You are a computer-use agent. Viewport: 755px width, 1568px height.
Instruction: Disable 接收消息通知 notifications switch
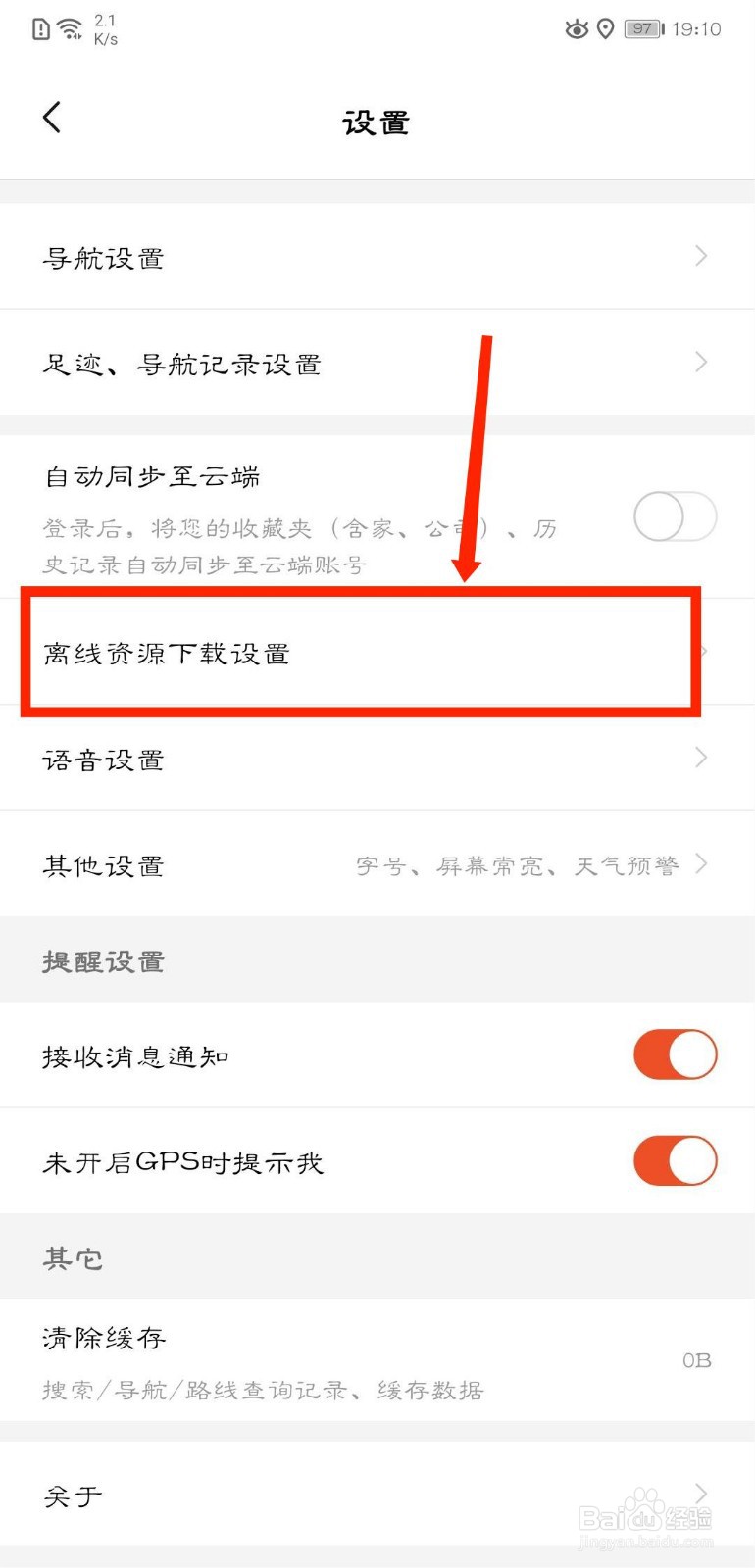coord(675,1053)
